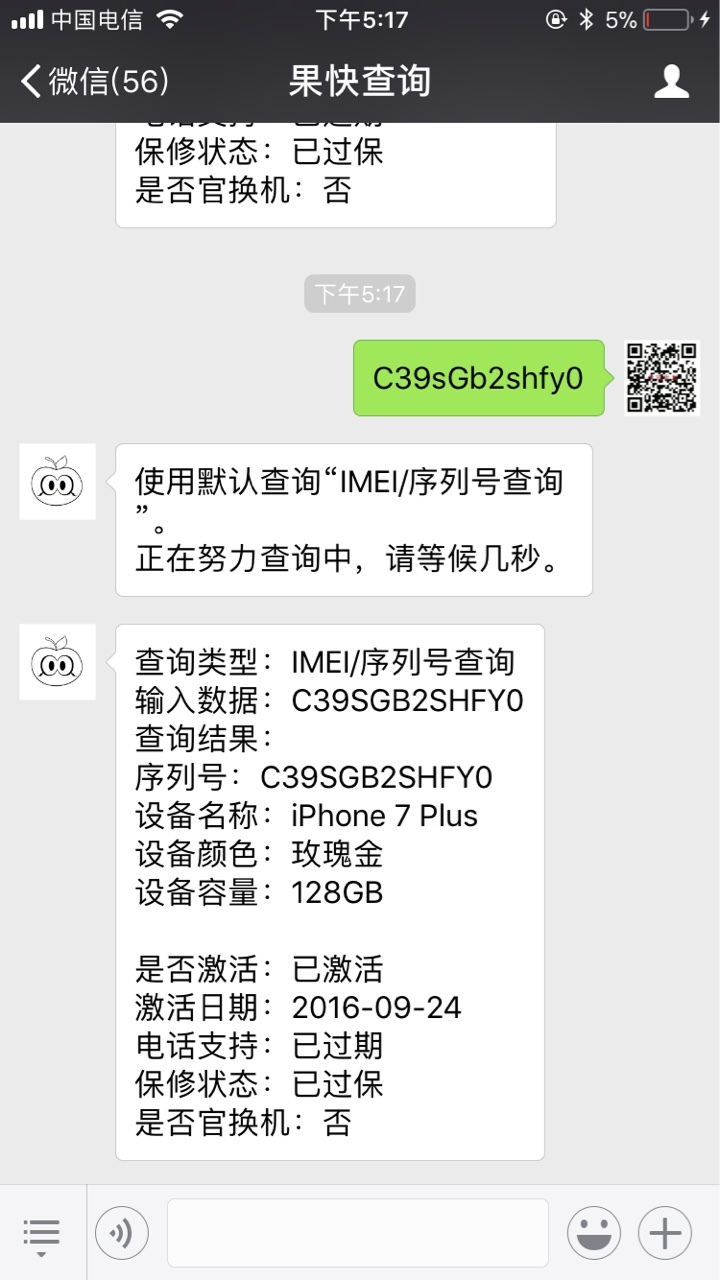Tap the bot avatar beside the IMEI query result

(58, 662)
